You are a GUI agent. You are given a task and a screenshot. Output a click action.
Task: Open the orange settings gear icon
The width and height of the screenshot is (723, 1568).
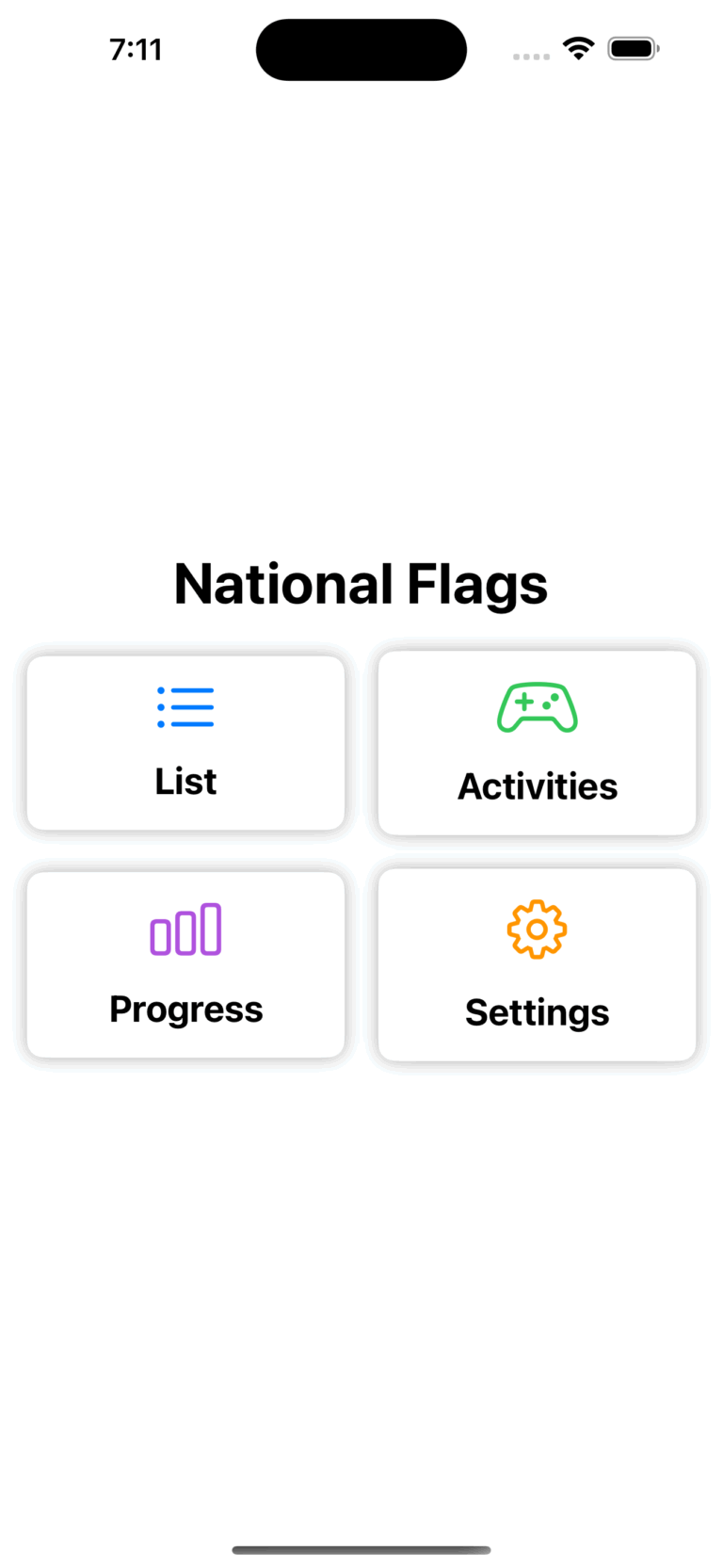pos(537,929)
